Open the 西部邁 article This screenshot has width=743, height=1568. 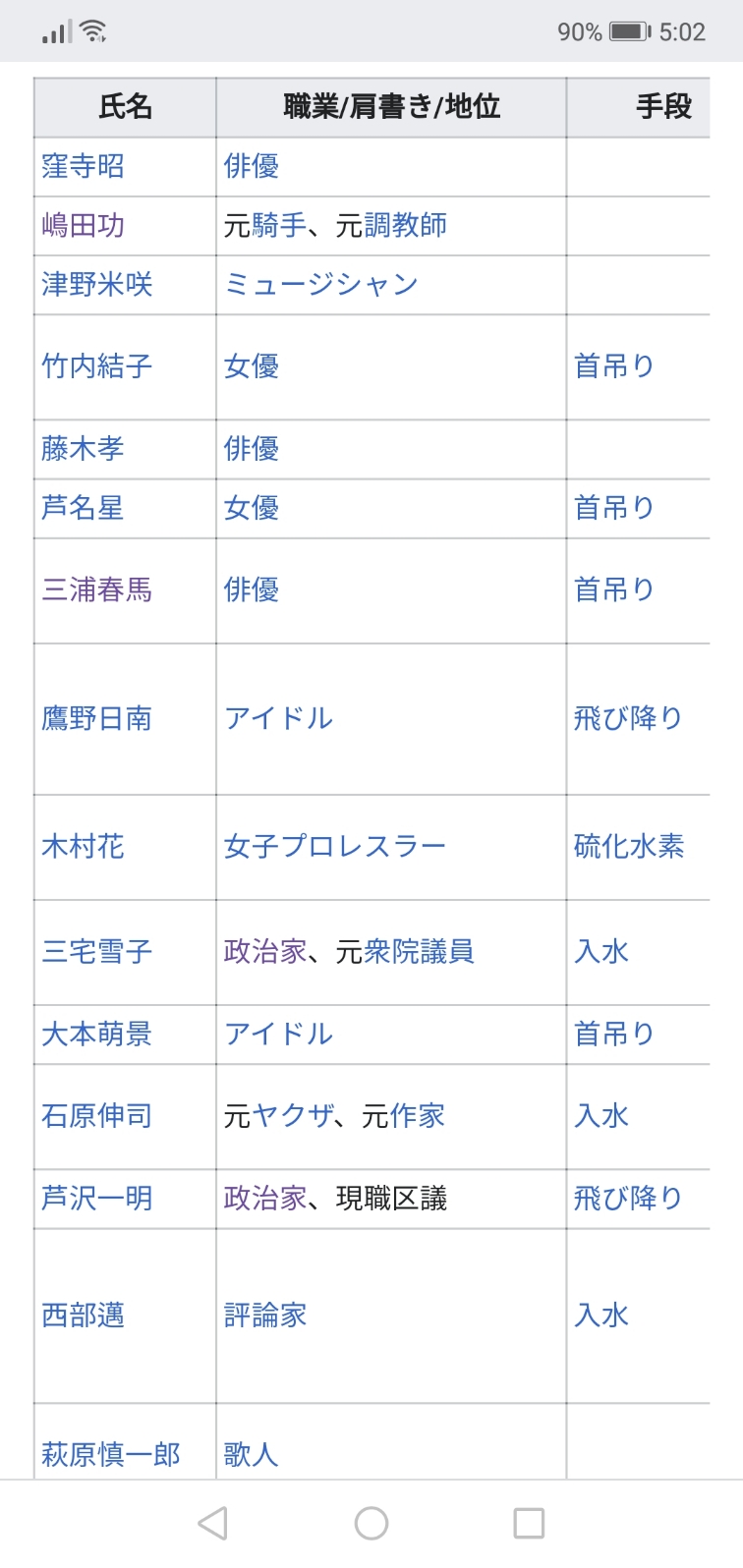click(x=83, y=1315)
